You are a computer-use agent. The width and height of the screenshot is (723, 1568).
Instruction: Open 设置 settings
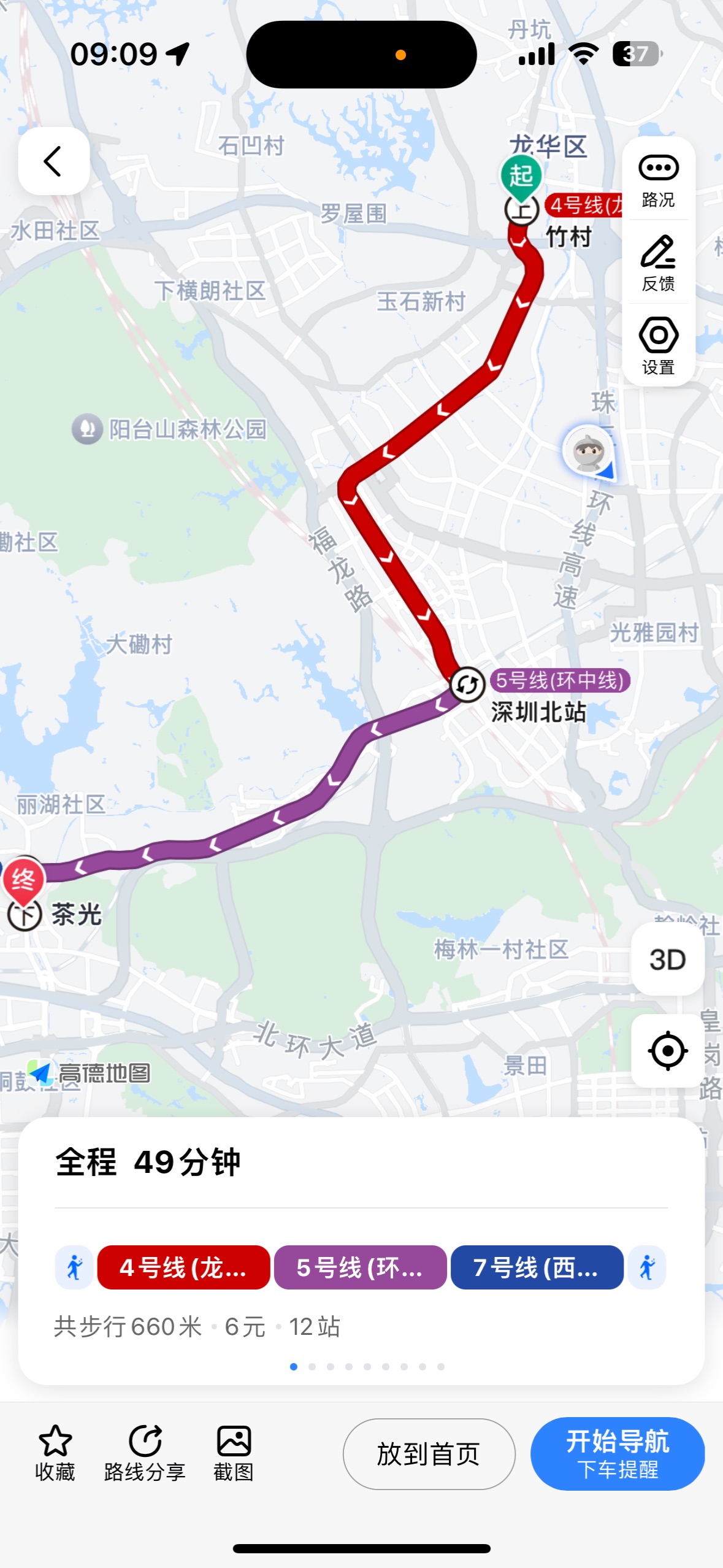click(x=658, y=345)
